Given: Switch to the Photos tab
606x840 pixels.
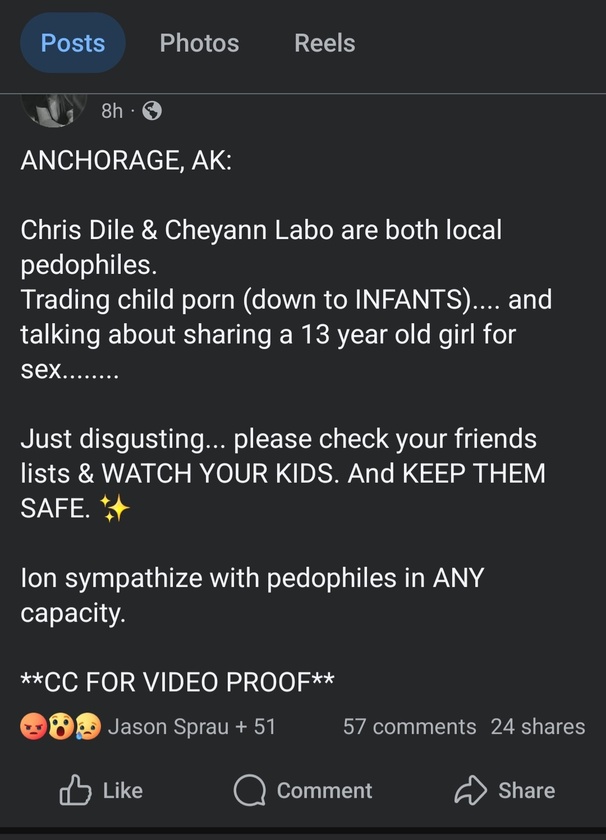Looking at the screenshot, I should [x=199, y=43].
